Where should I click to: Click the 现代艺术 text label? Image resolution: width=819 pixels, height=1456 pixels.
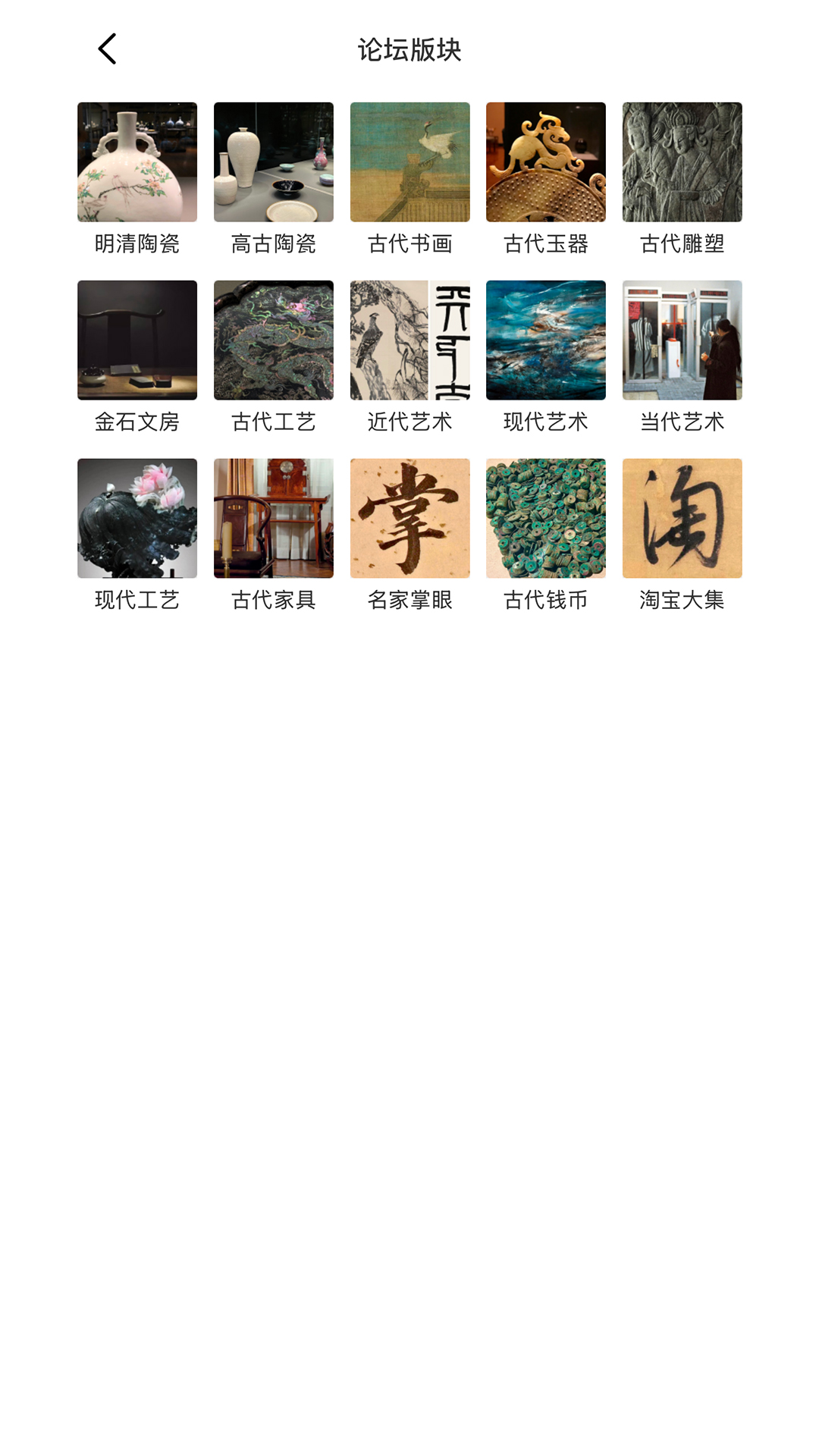545,422
